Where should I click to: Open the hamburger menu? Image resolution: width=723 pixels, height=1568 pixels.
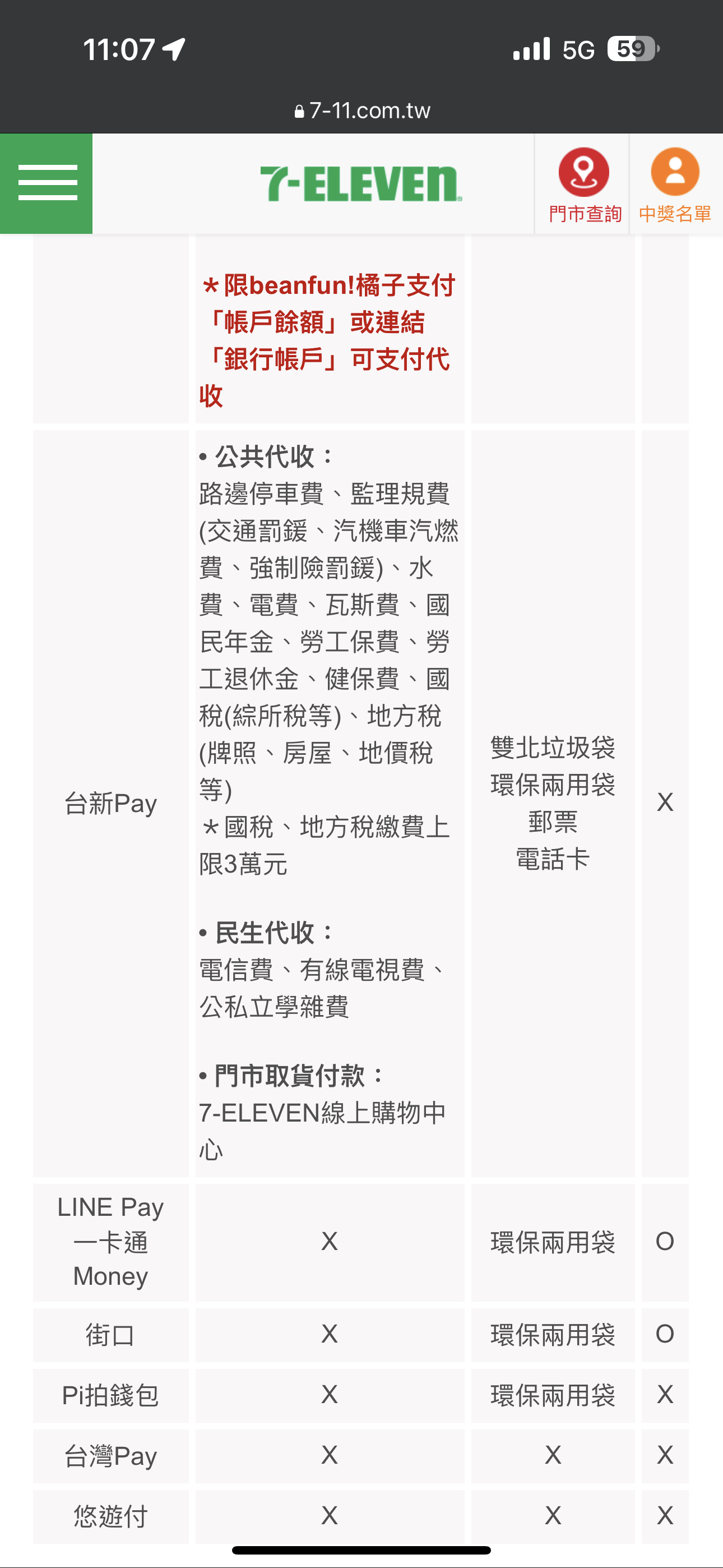point(47,183)
